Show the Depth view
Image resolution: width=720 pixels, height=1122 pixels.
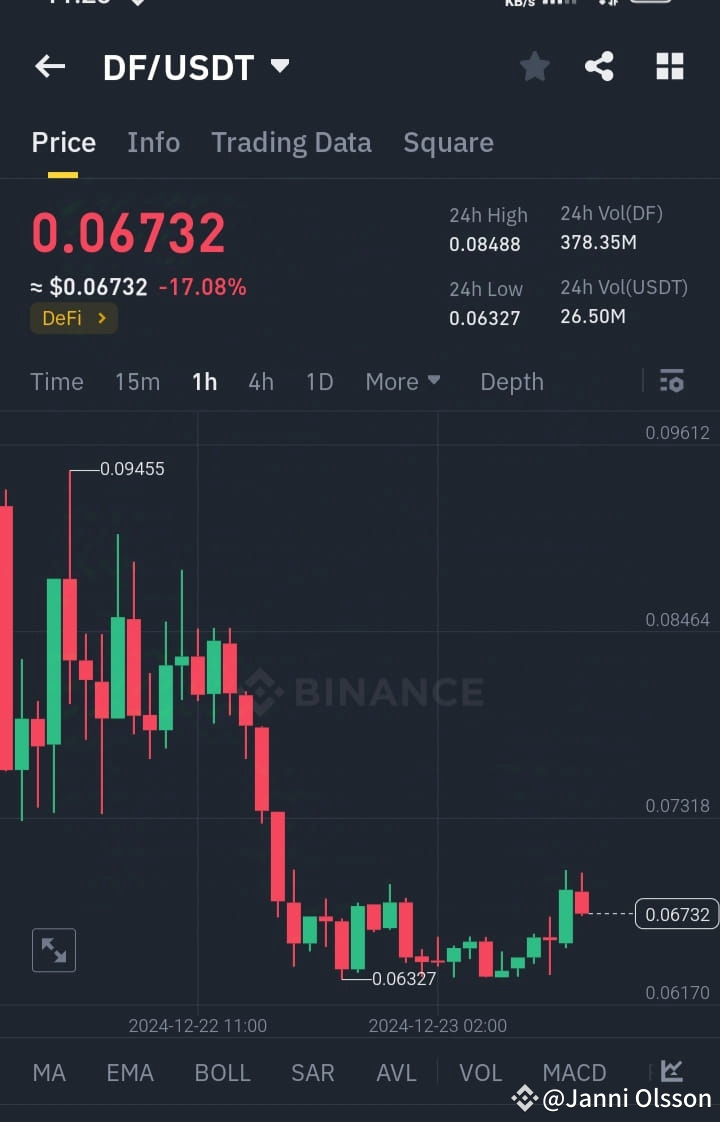[511, 381]
